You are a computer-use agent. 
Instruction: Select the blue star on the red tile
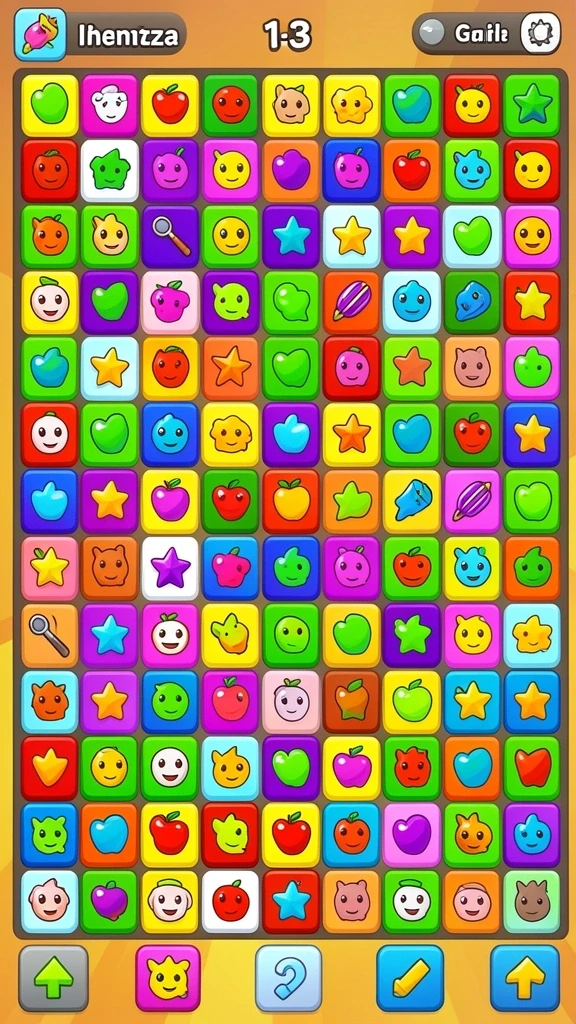click(x=291, y=901)
